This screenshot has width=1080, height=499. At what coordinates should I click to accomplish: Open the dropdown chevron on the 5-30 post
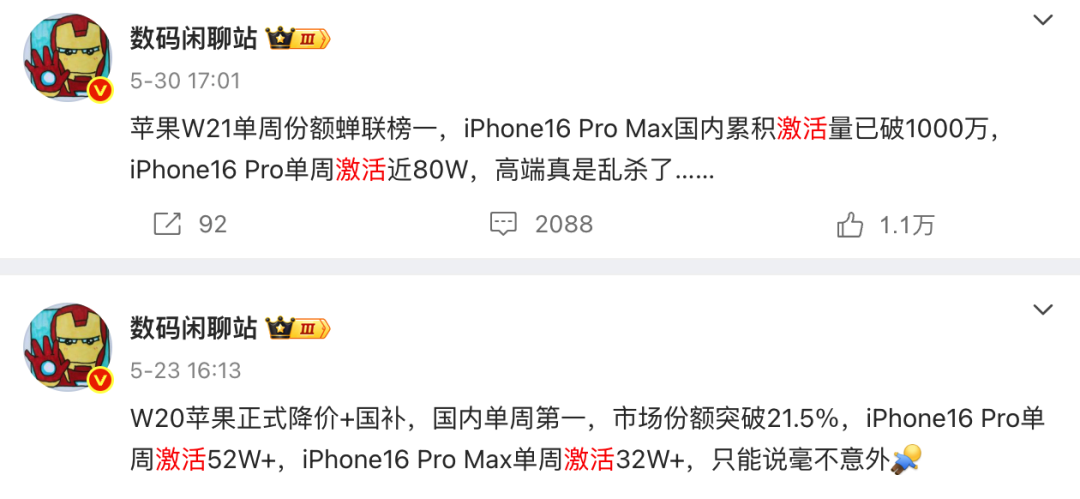[1042, 20]
